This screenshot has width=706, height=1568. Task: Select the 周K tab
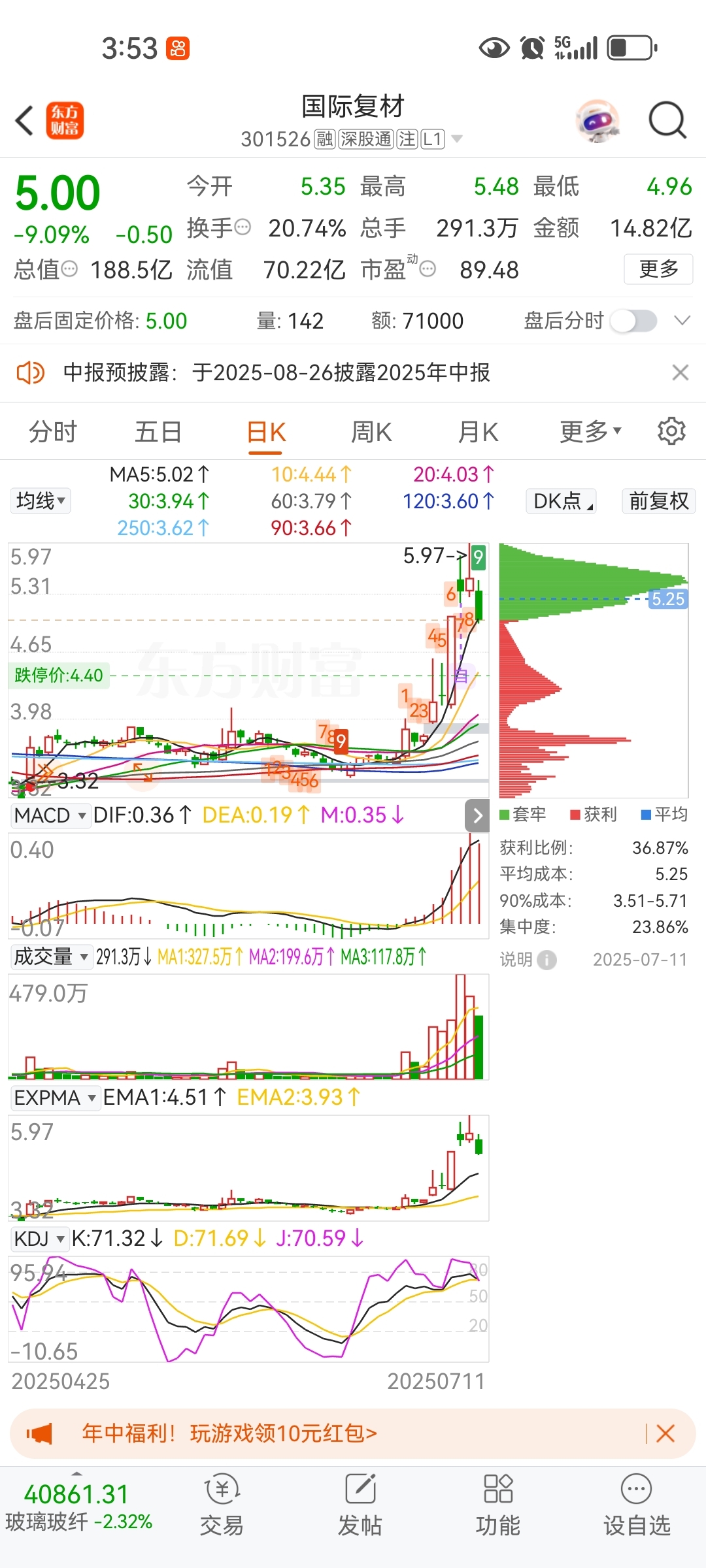pyautogui.click(x=371, y=432)
